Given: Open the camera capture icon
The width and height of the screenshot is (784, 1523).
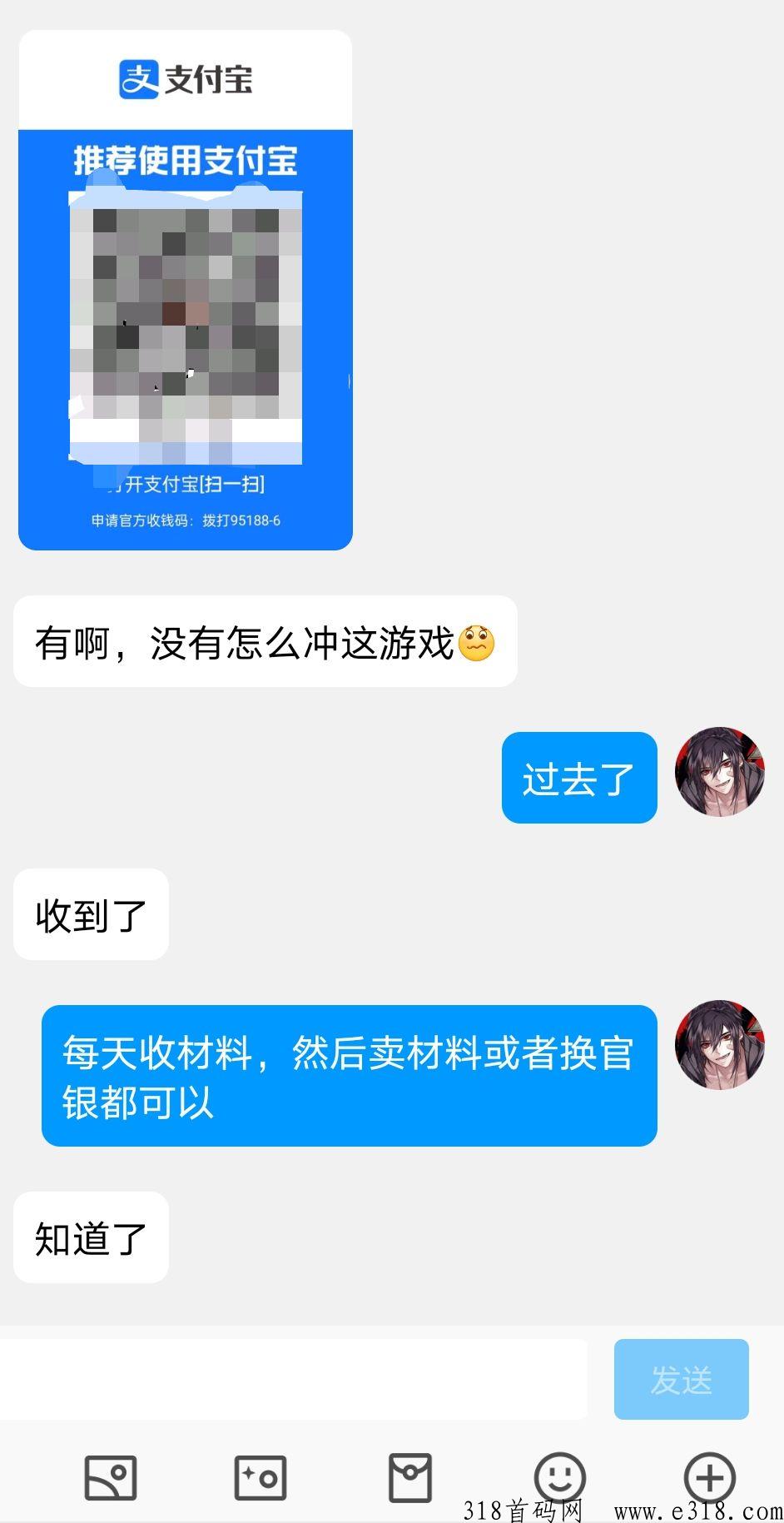Looking at the screenshot, I should [261, 1478].
